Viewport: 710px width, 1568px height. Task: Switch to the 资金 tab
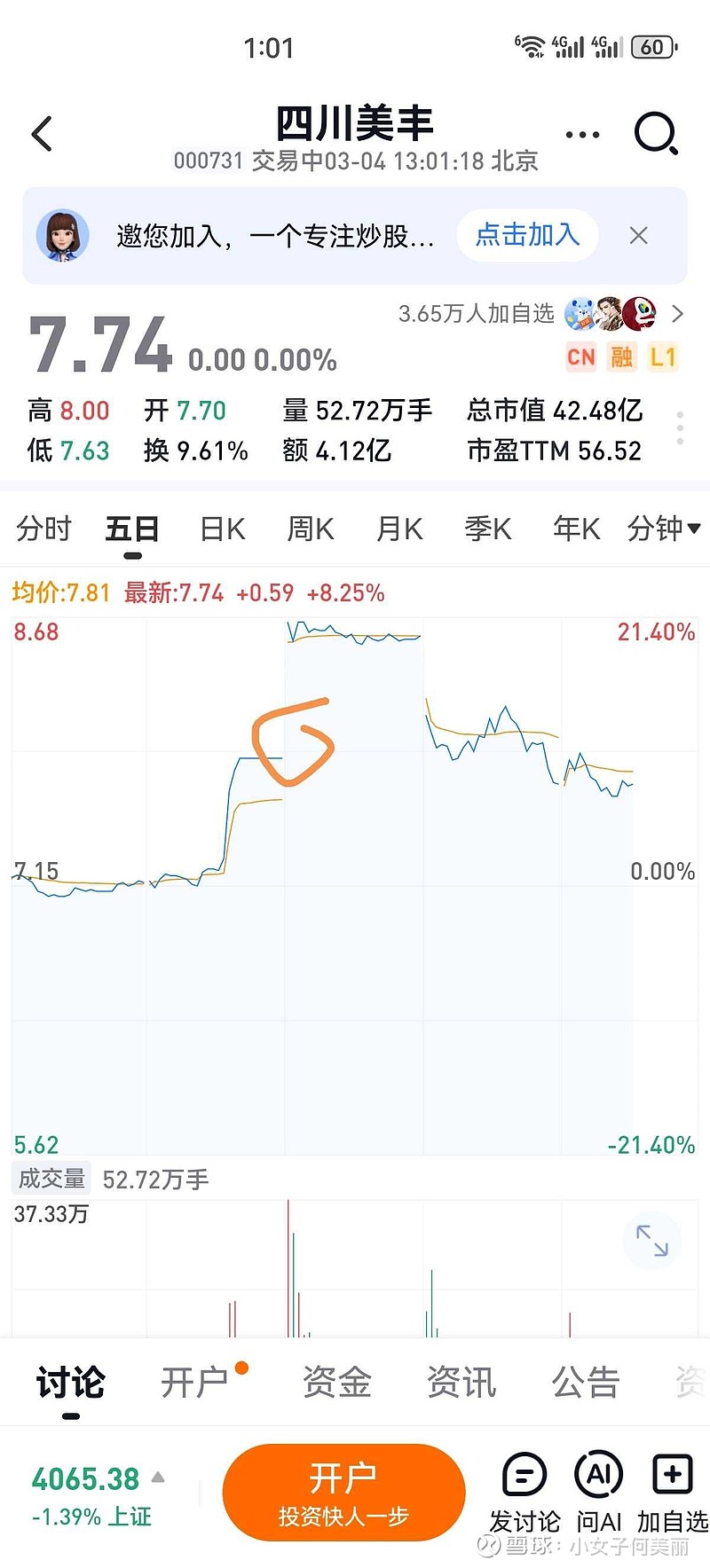pyautogui.click(x=336, y=1383)
